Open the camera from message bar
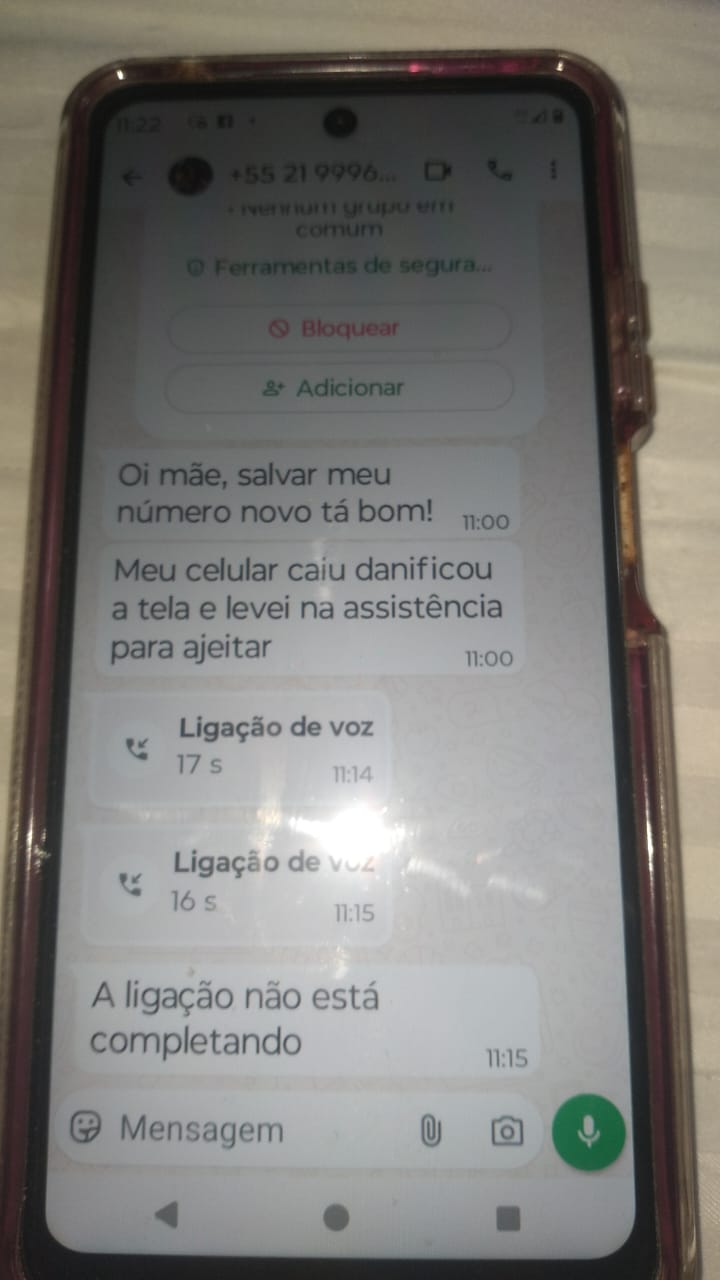Screen dimensions: 720x1280 click(x=507, y=1131)
